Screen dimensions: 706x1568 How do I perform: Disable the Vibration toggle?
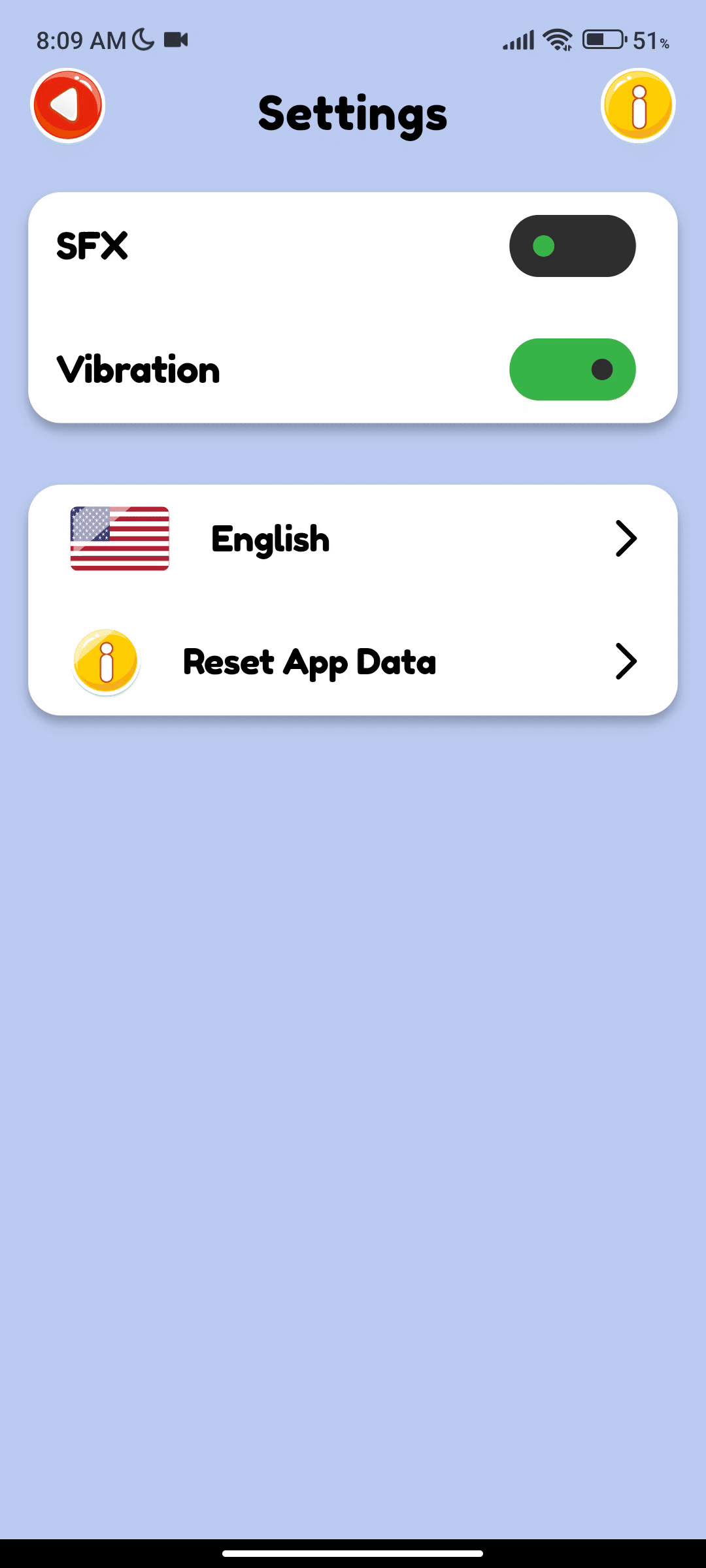tap(572, 369)
